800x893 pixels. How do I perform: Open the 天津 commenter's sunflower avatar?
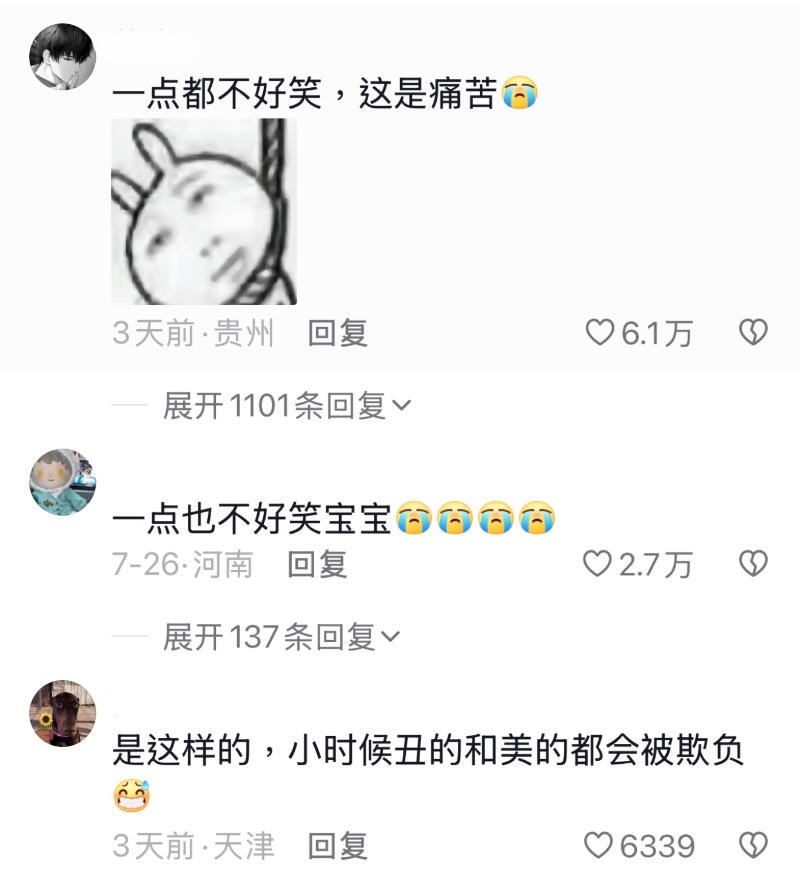pos(63,713)
